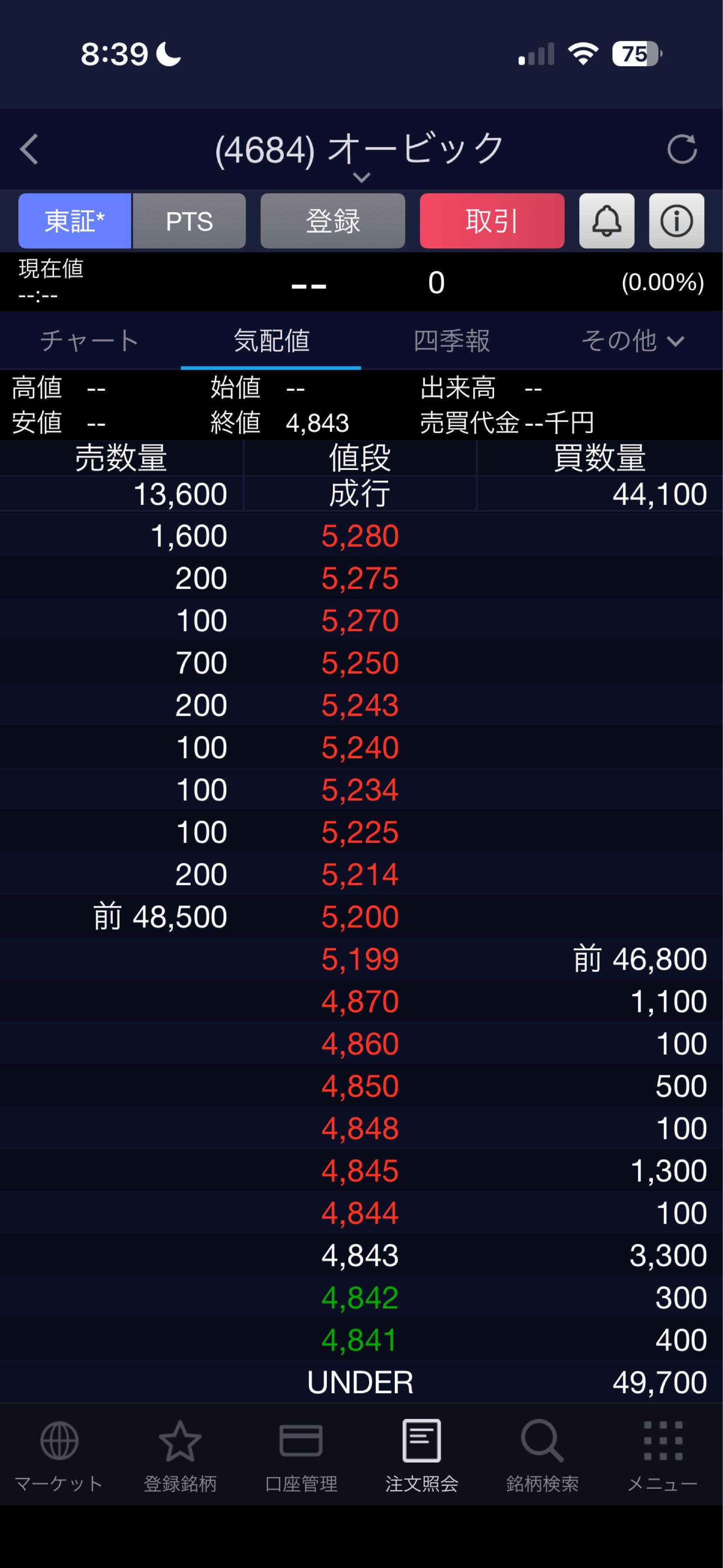Open the メニュー tab
This screenshot has height=1568, width=723.
pos(662,1455)
